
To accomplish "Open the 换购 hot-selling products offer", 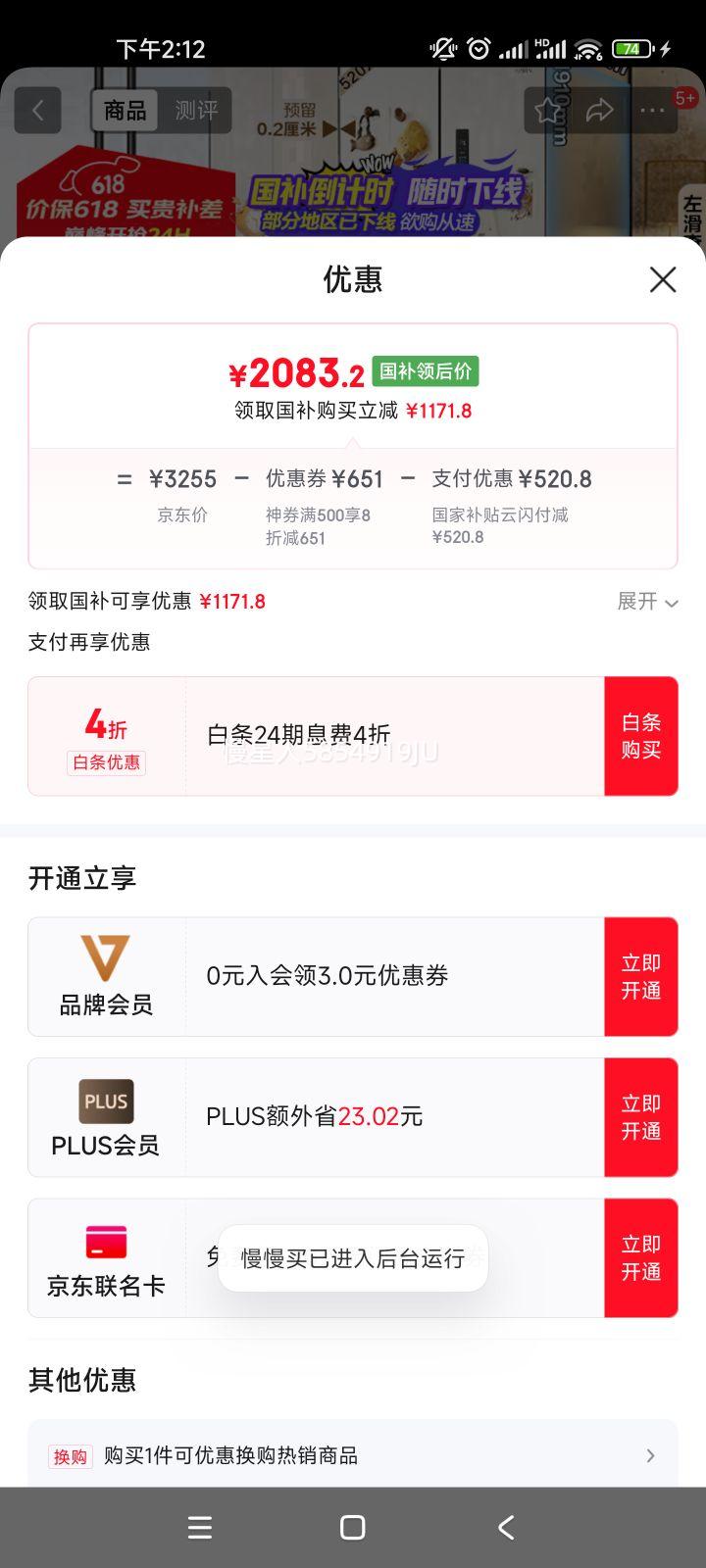I will 353,1455.
